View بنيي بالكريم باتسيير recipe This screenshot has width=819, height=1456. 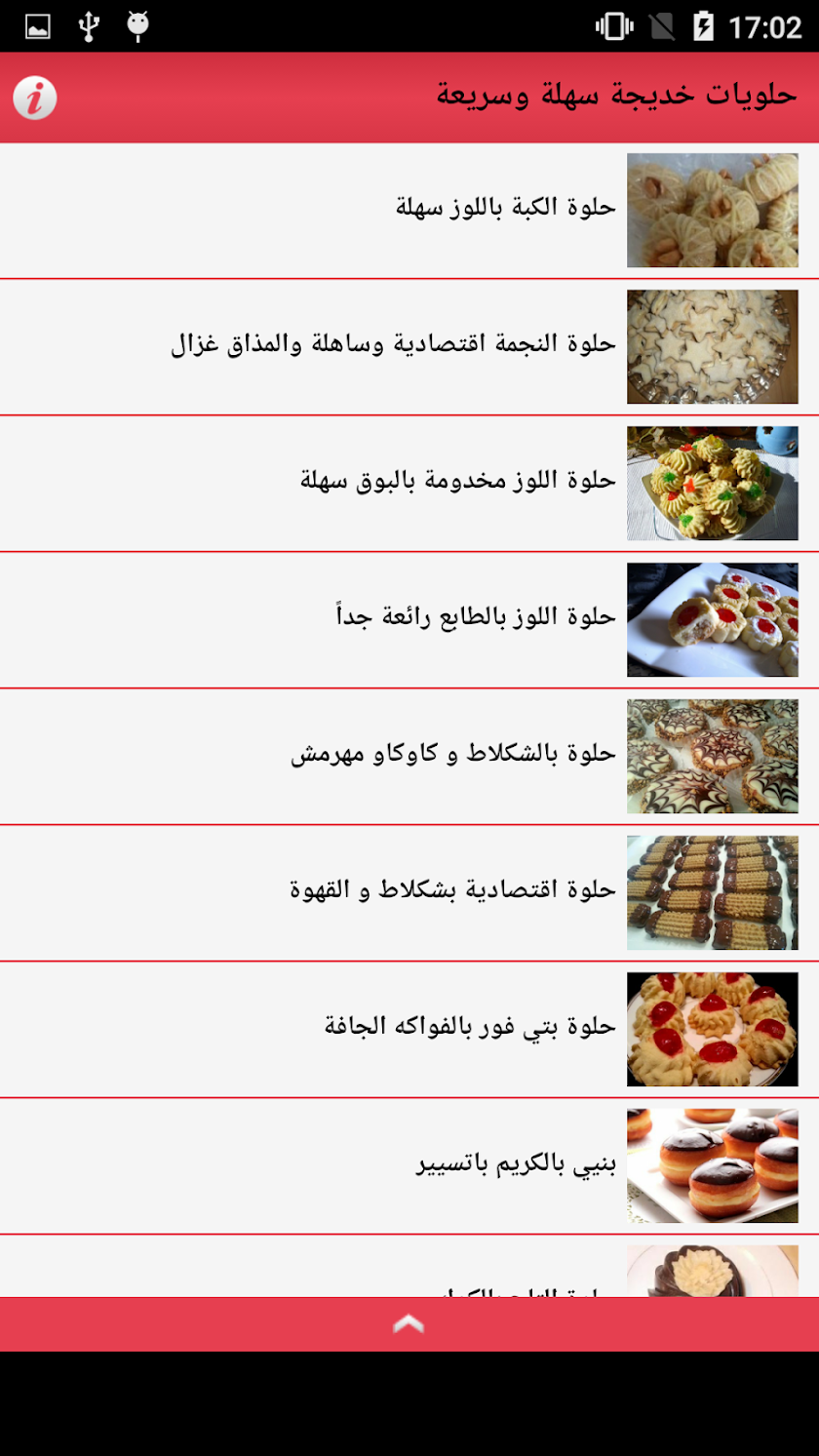click(x=517, y=1164)
